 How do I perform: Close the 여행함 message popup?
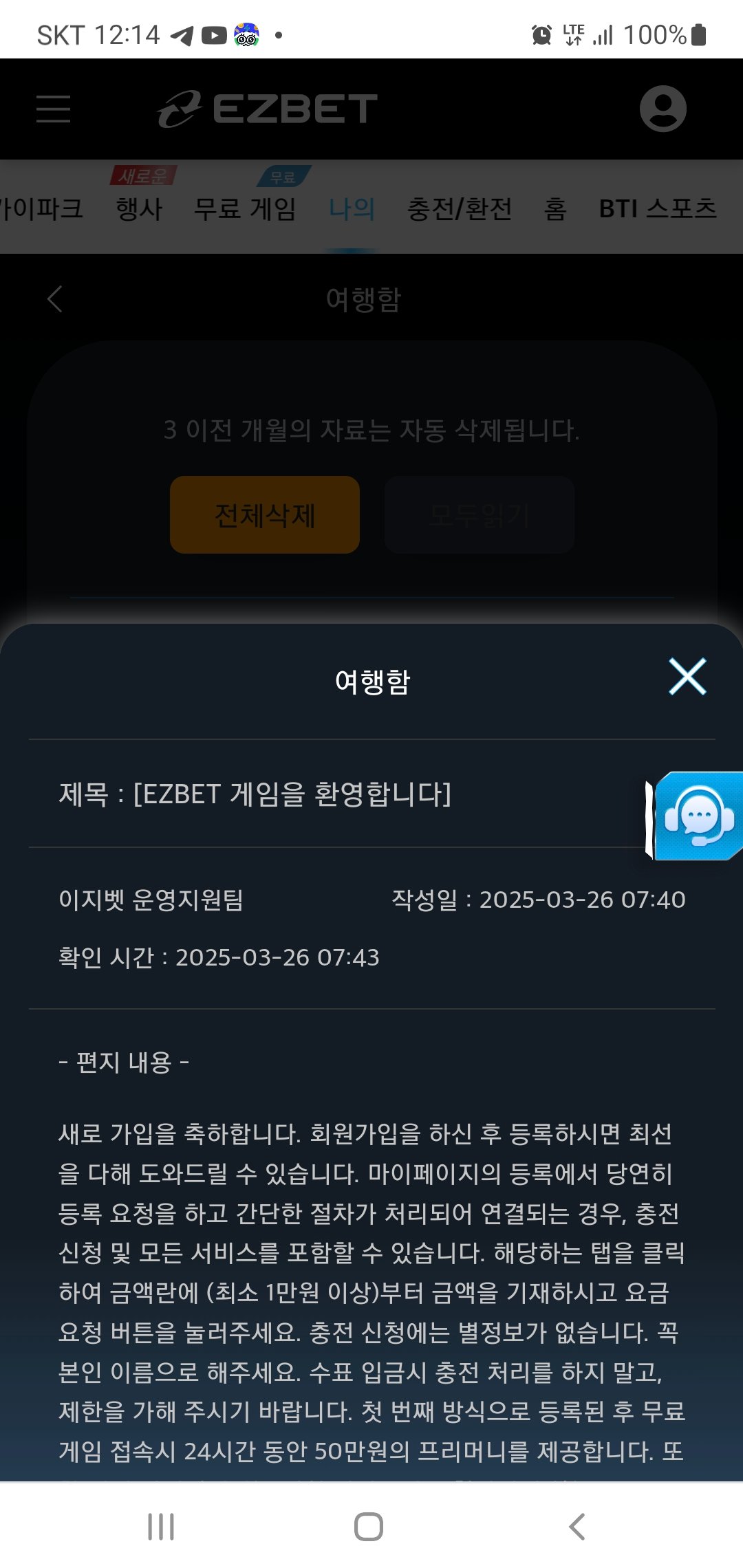pos(687,677)
